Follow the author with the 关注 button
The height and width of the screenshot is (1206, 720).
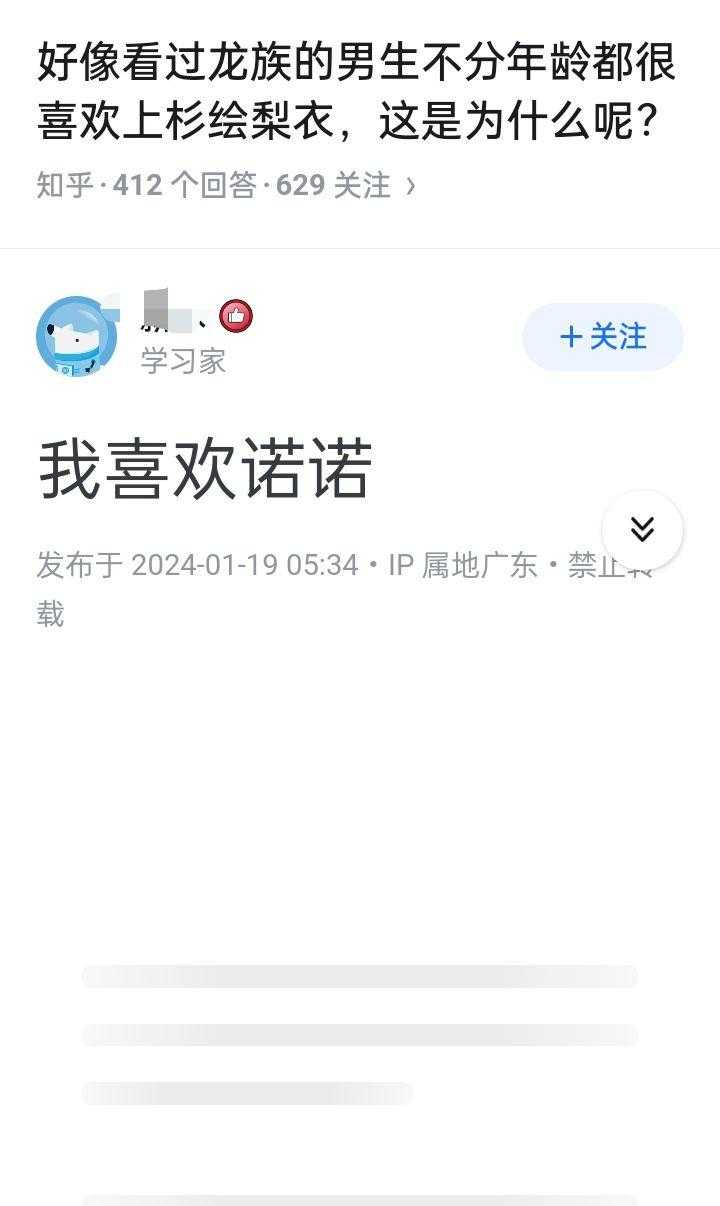[603, 337]
